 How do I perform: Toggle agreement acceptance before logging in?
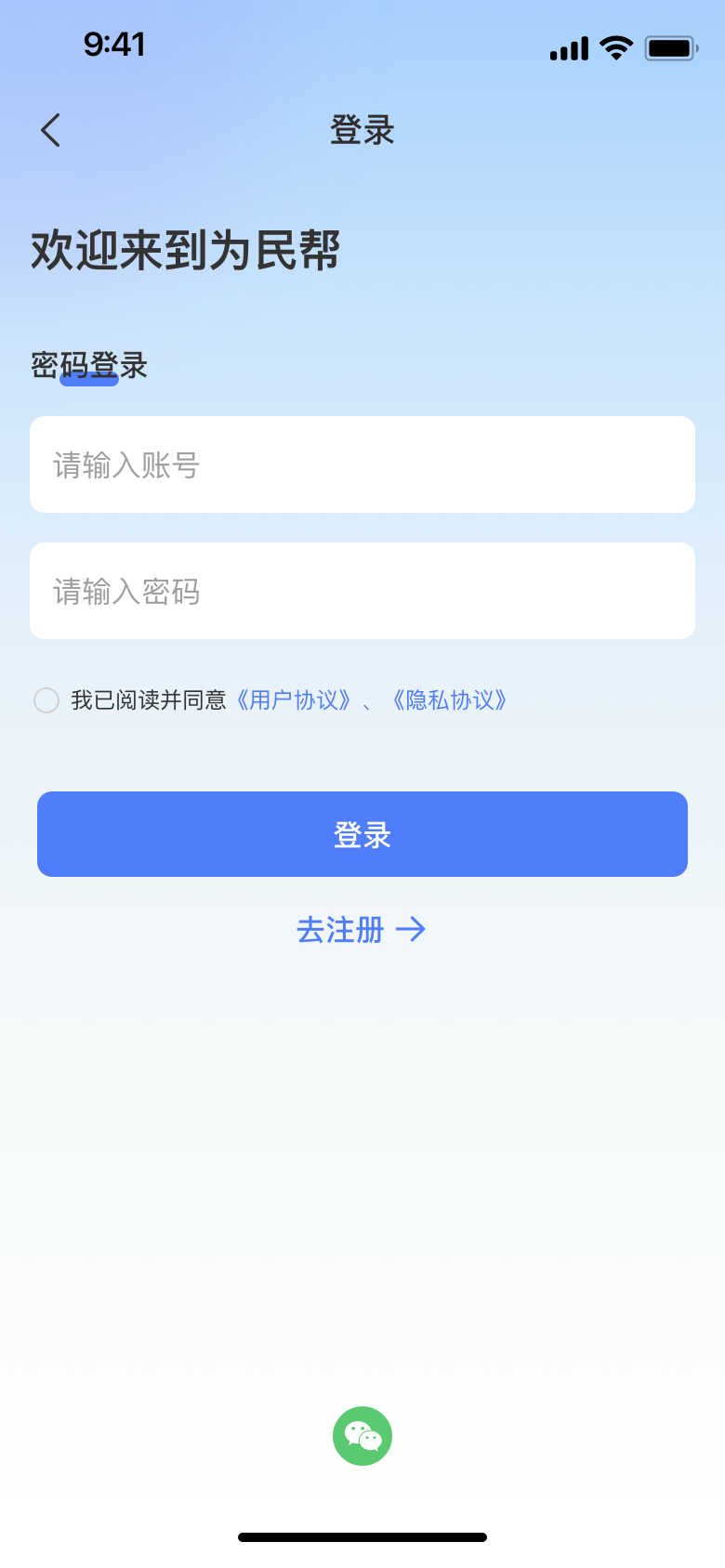coord(46,700)
